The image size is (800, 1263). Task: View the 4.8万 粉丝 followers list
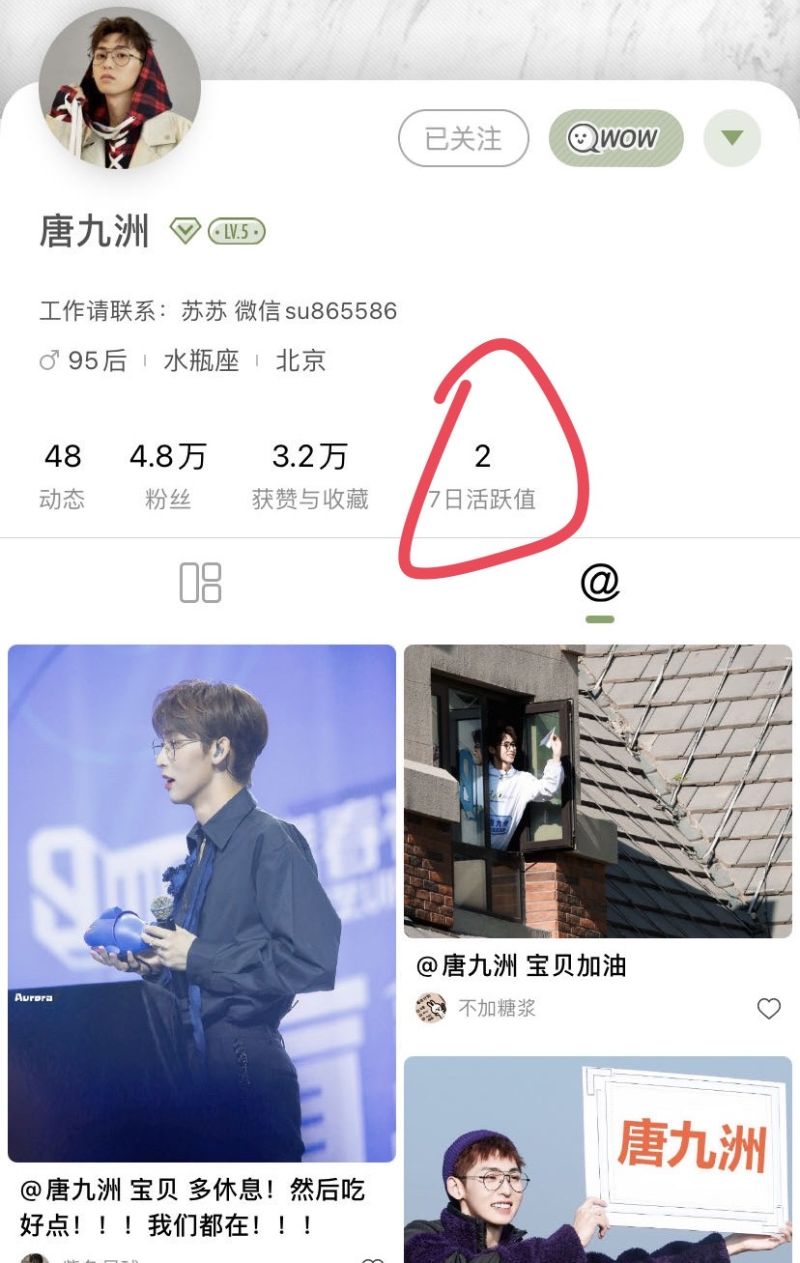(167, 474)
